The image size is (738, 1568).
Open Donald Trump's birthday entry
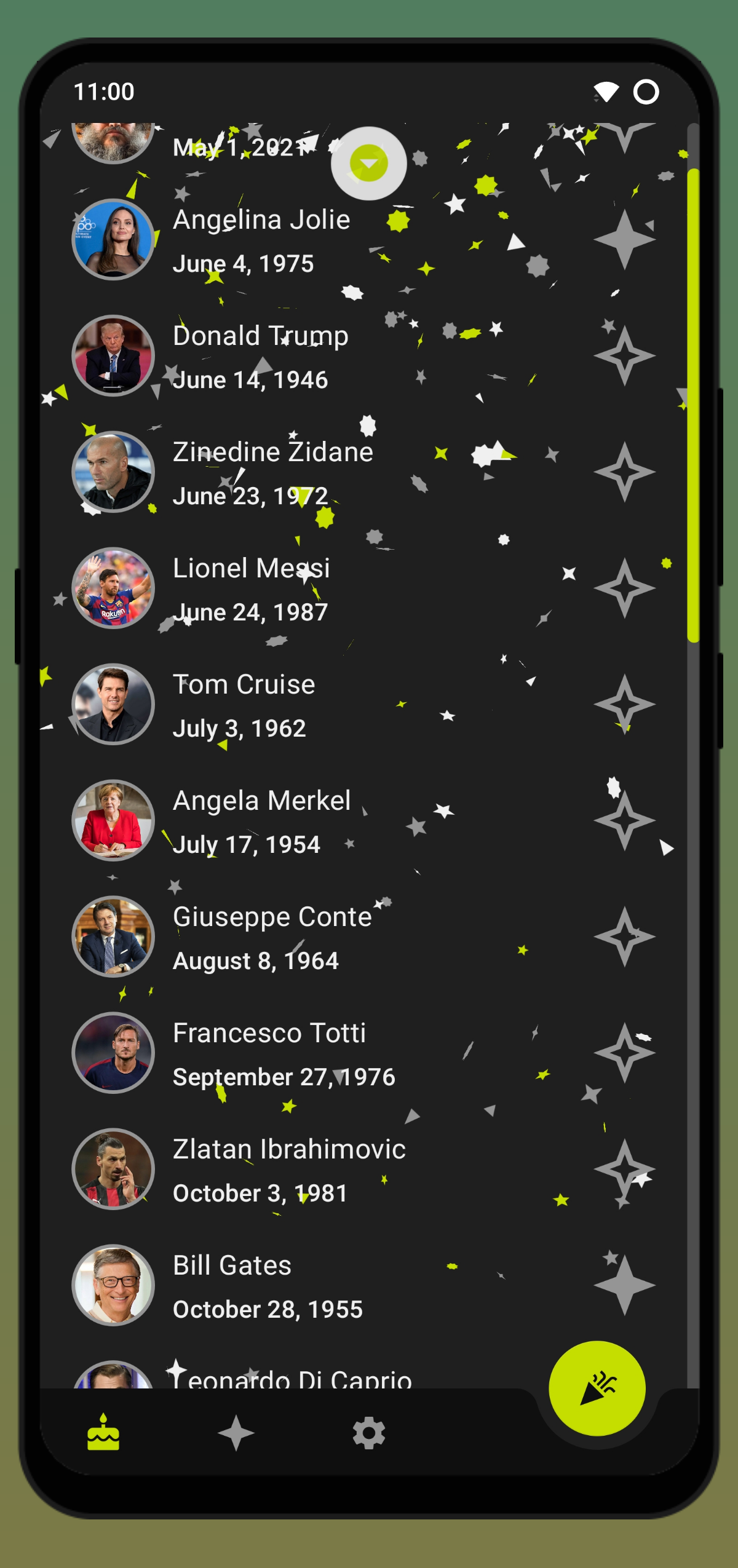coord(307,357)
